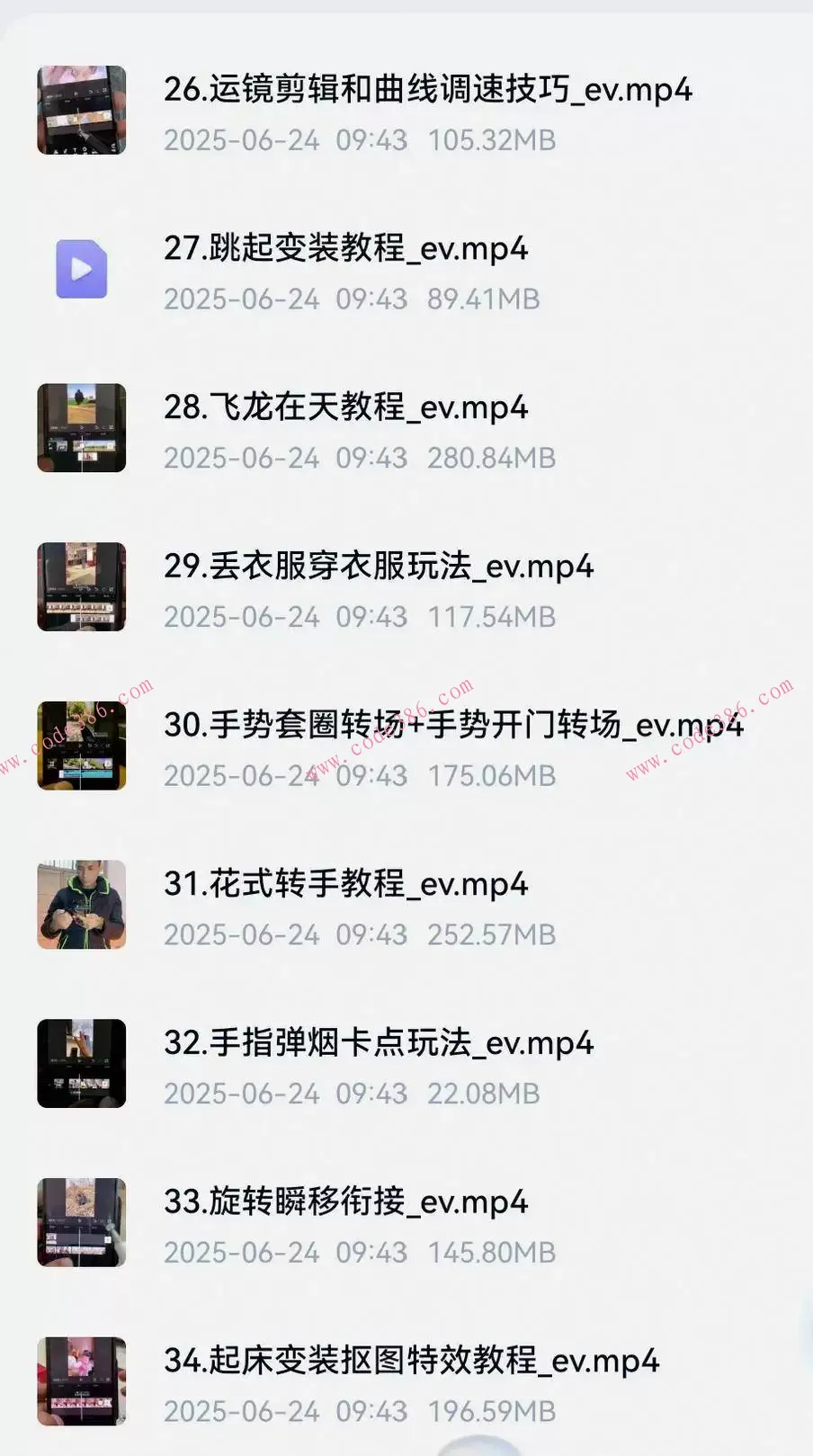Viewport: 813px width, 1456px height.
Task: Tap the thumbnail of 30.手势套圈转场 video
Action: click(x=81, y=745)
